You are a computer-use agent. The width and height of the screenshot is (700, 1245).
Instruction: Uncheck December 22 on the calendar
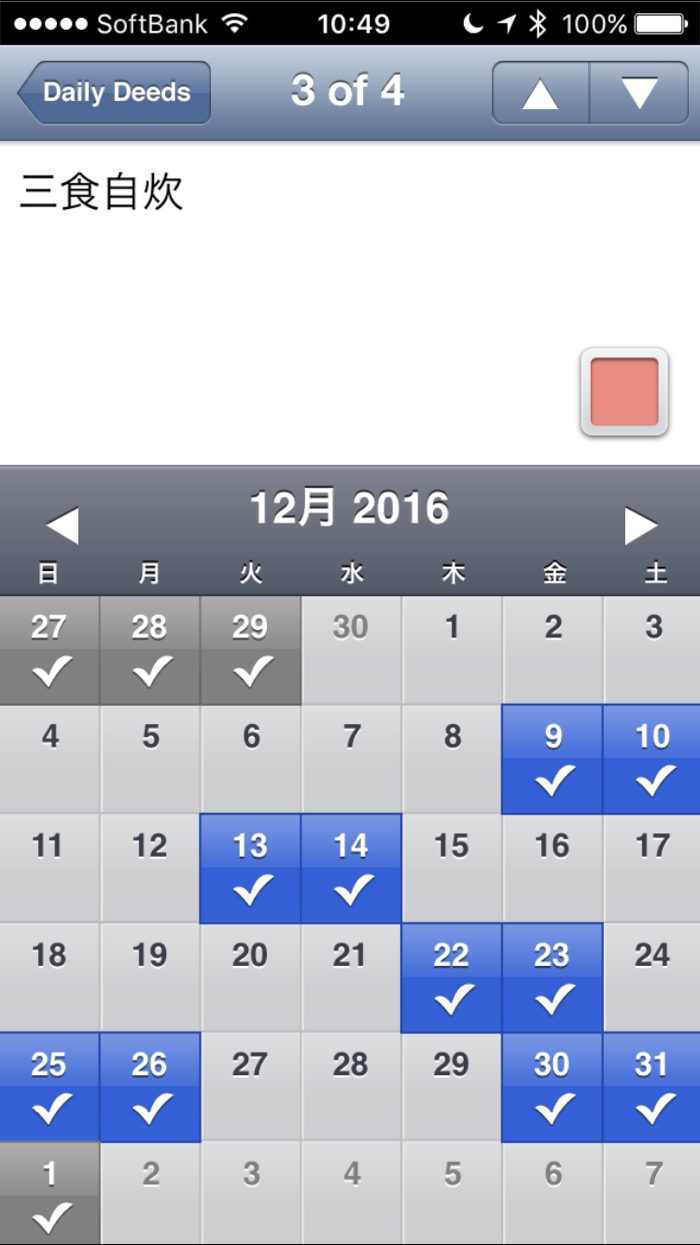[x=451, y=977]
